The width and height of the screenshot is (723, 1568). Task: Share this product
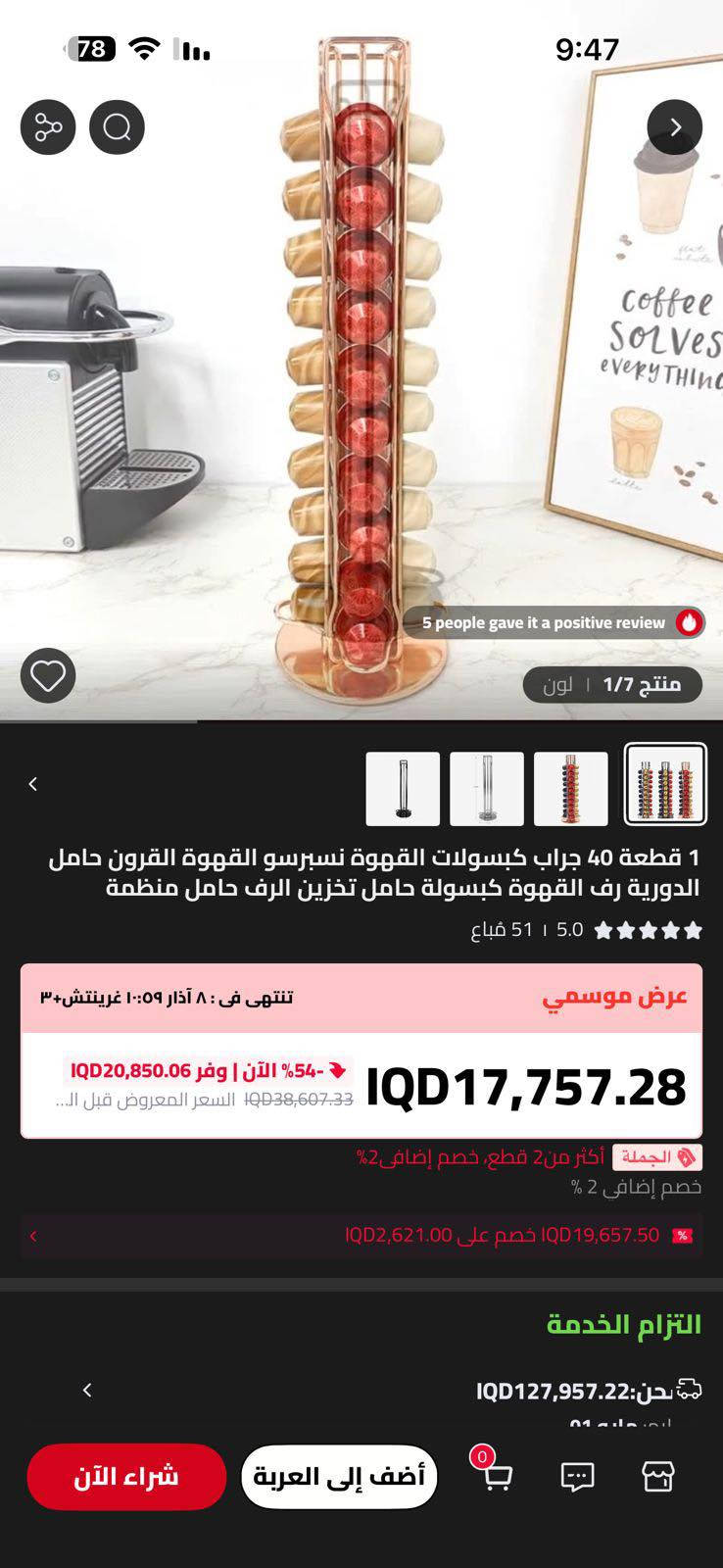48,127
